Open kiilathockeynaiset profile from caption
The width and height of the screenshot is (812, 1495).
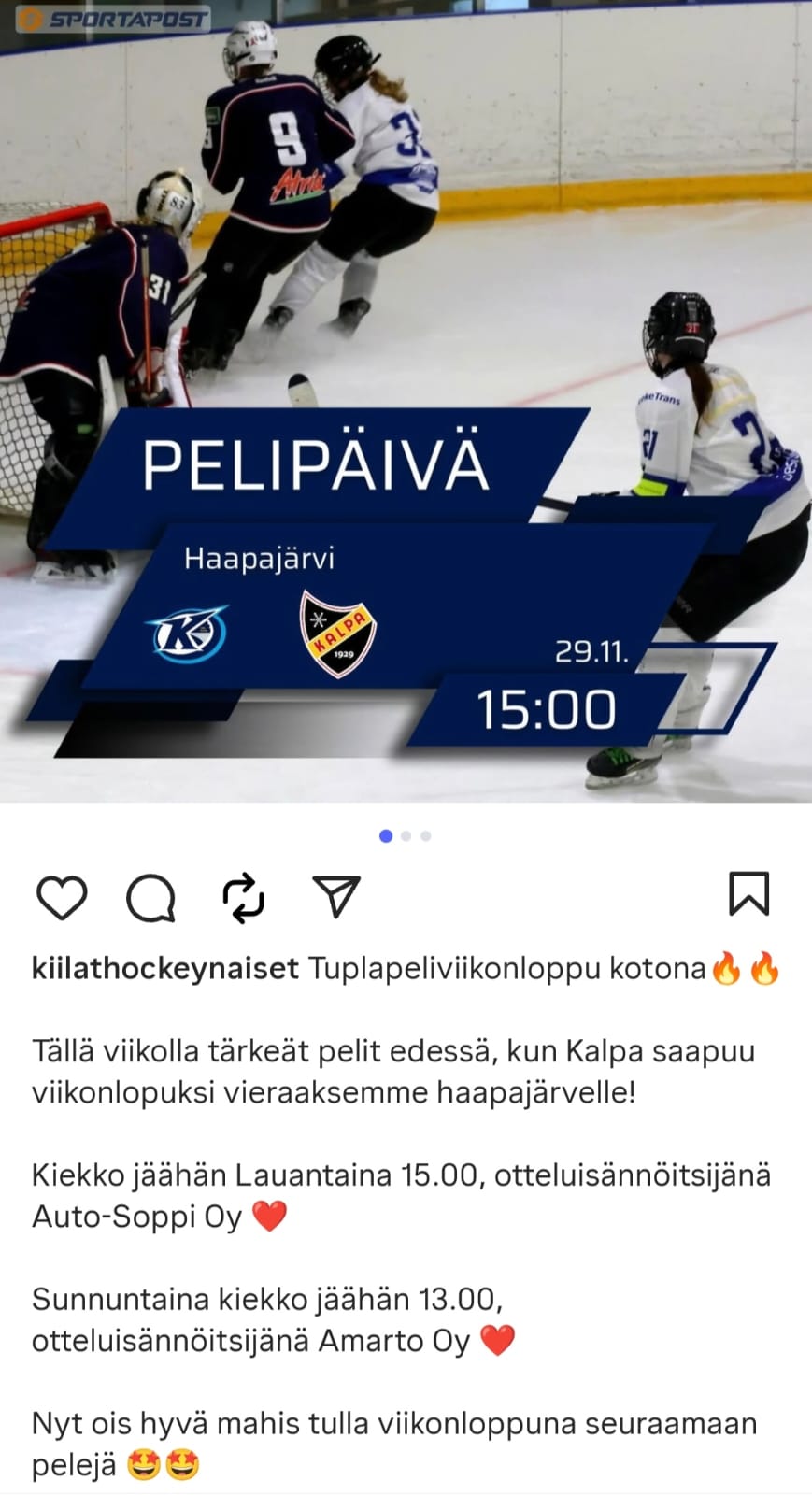165,968
